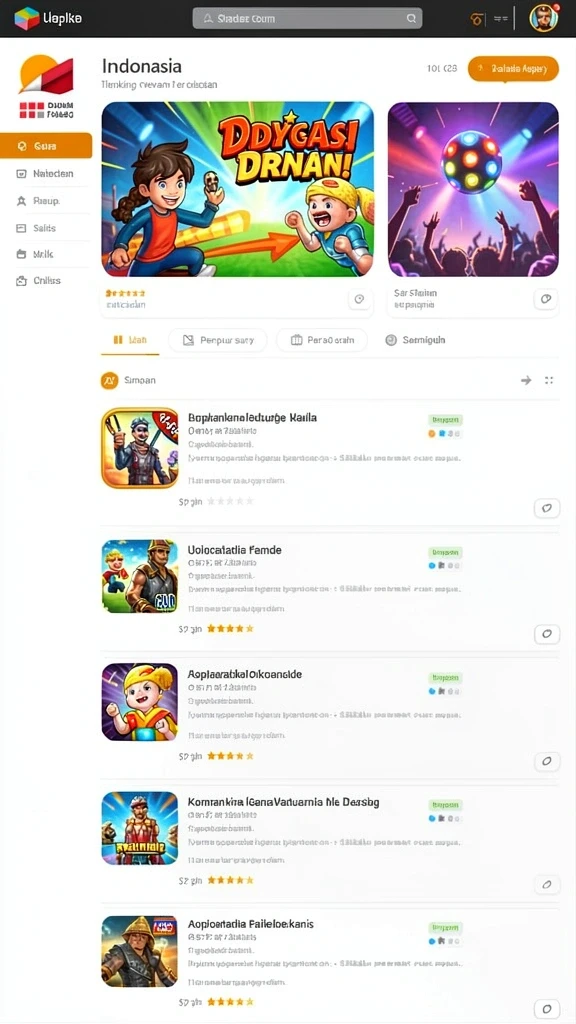Switch to the Perad orain tab
The image size is (576, 1024).
[322, 340]
